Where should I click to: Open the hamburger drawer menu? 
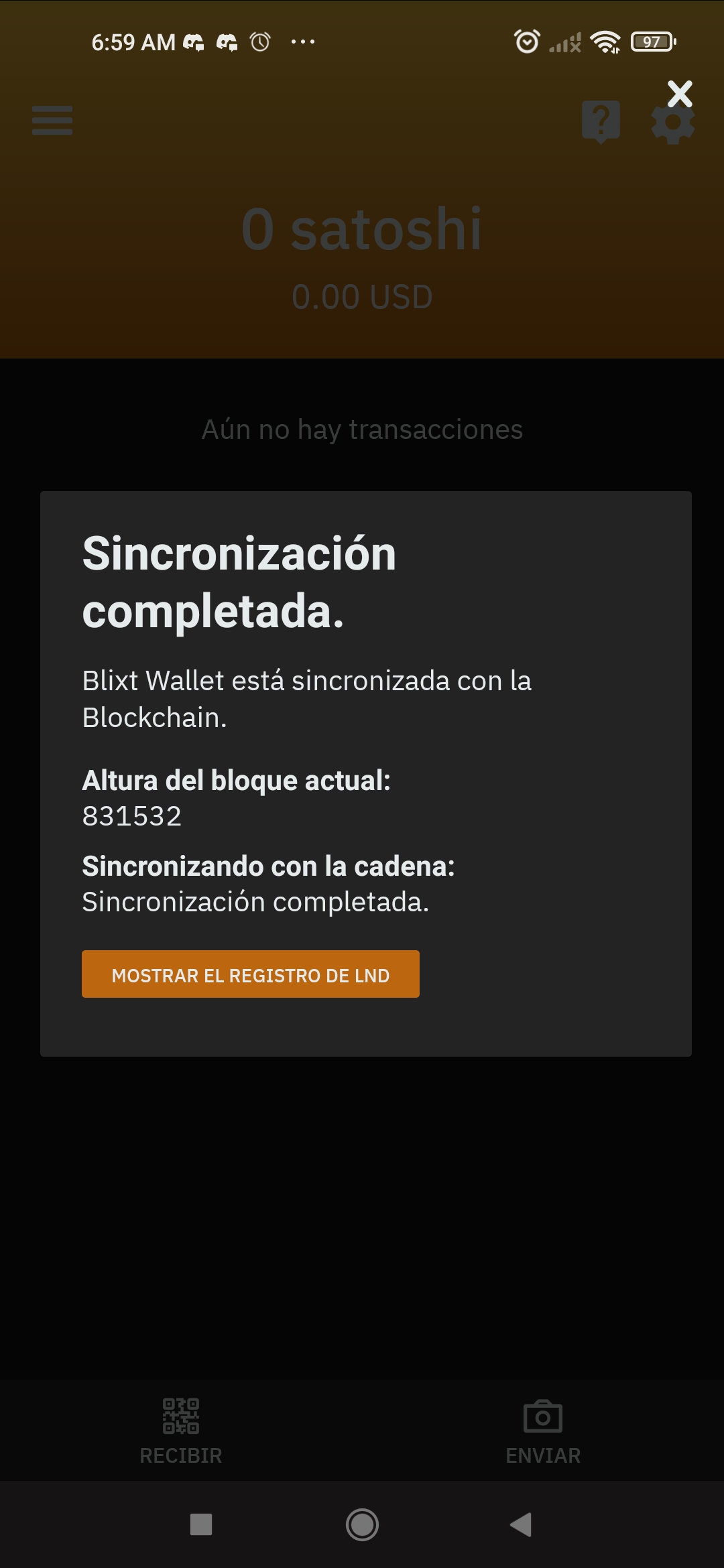pos(52,121)
